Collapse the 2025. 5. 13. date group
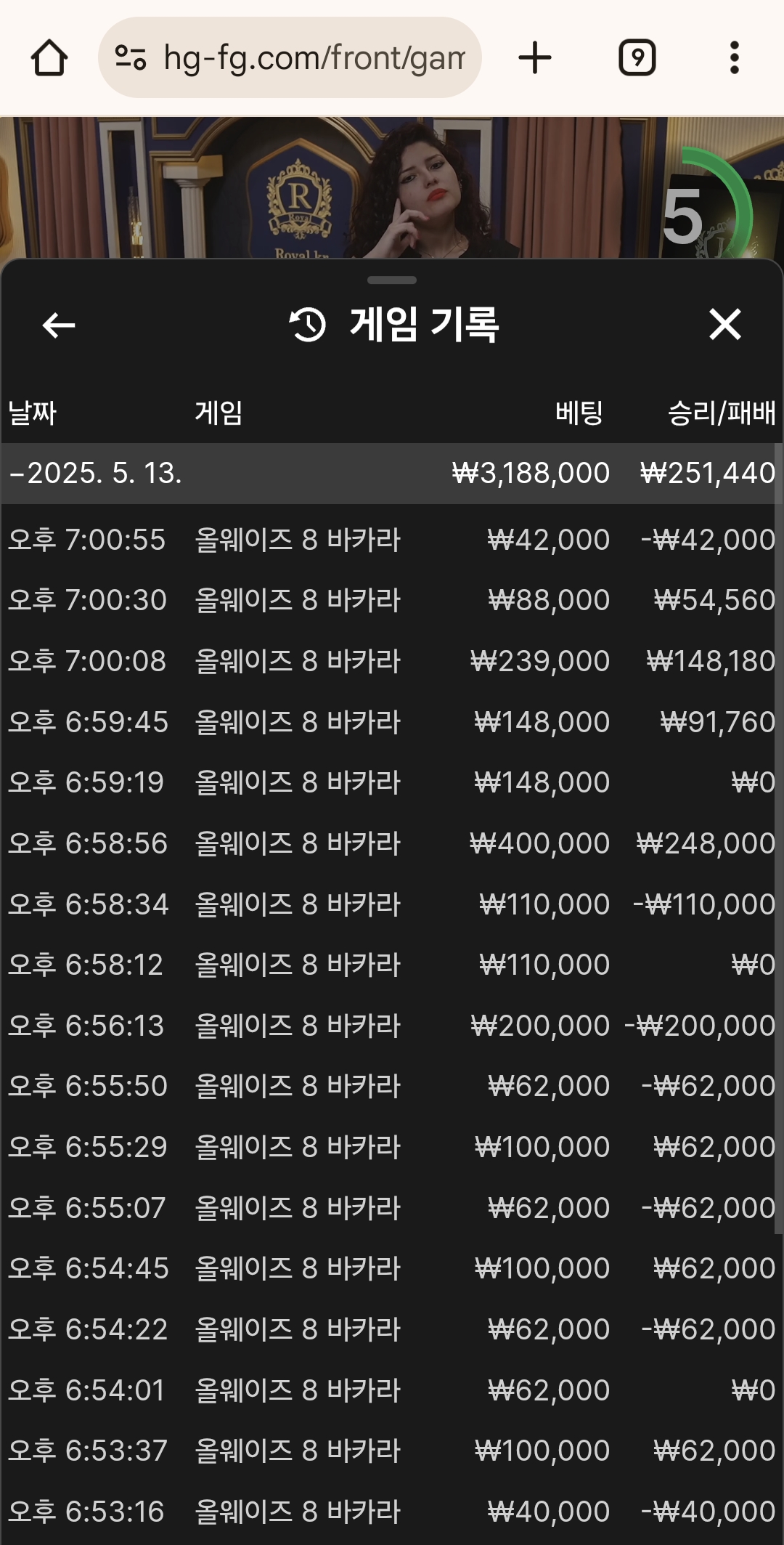This screenshot has width=784, height=1545. [392, 474]
